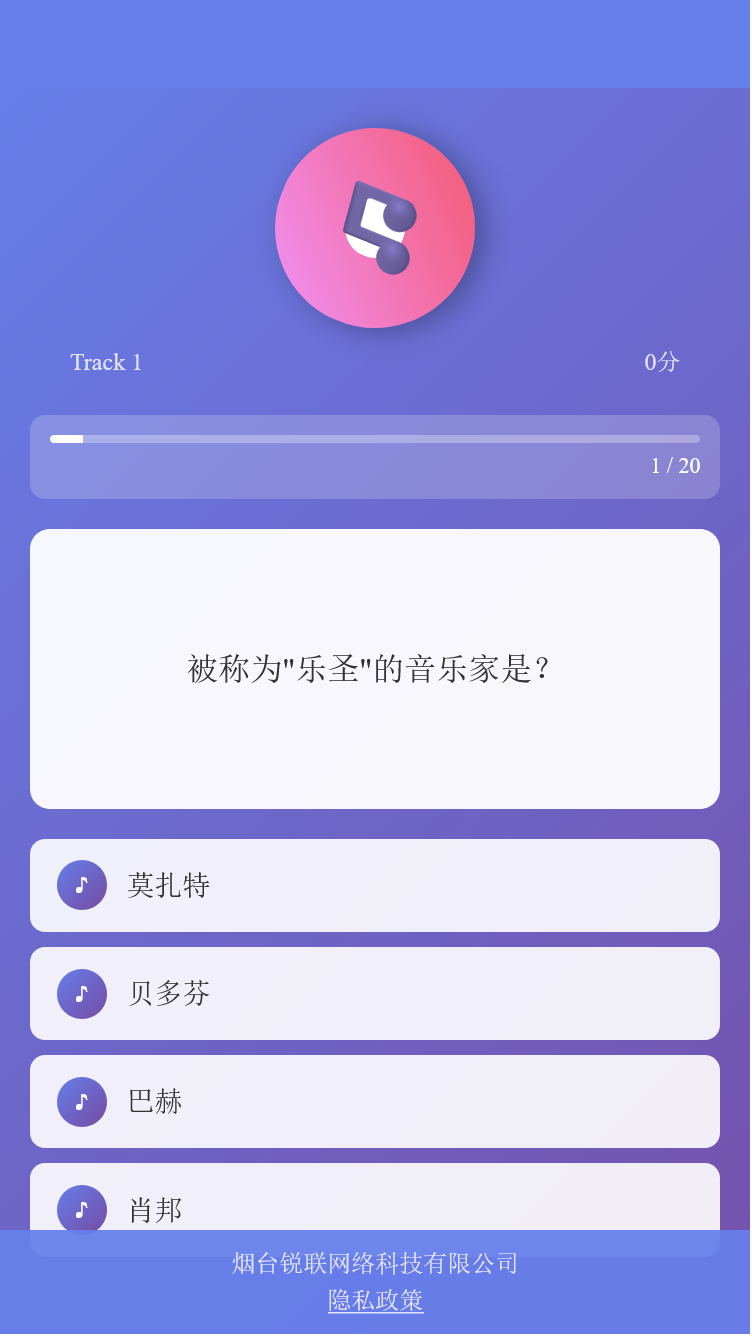752x1336 pixels.
Task: Click the note icon on the last answer row
Action: (82, 1209)
